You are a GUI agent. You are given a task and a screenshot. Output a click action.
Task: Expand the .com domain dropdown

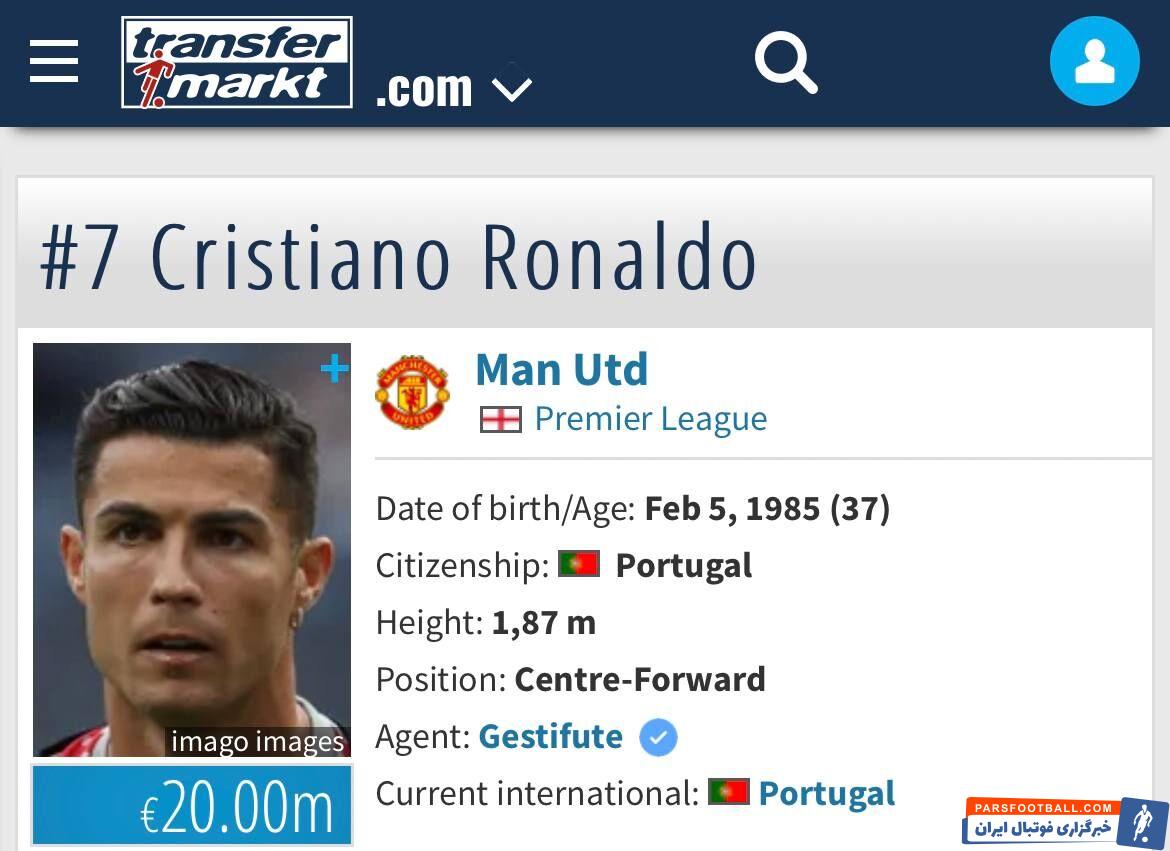point(512,90)
